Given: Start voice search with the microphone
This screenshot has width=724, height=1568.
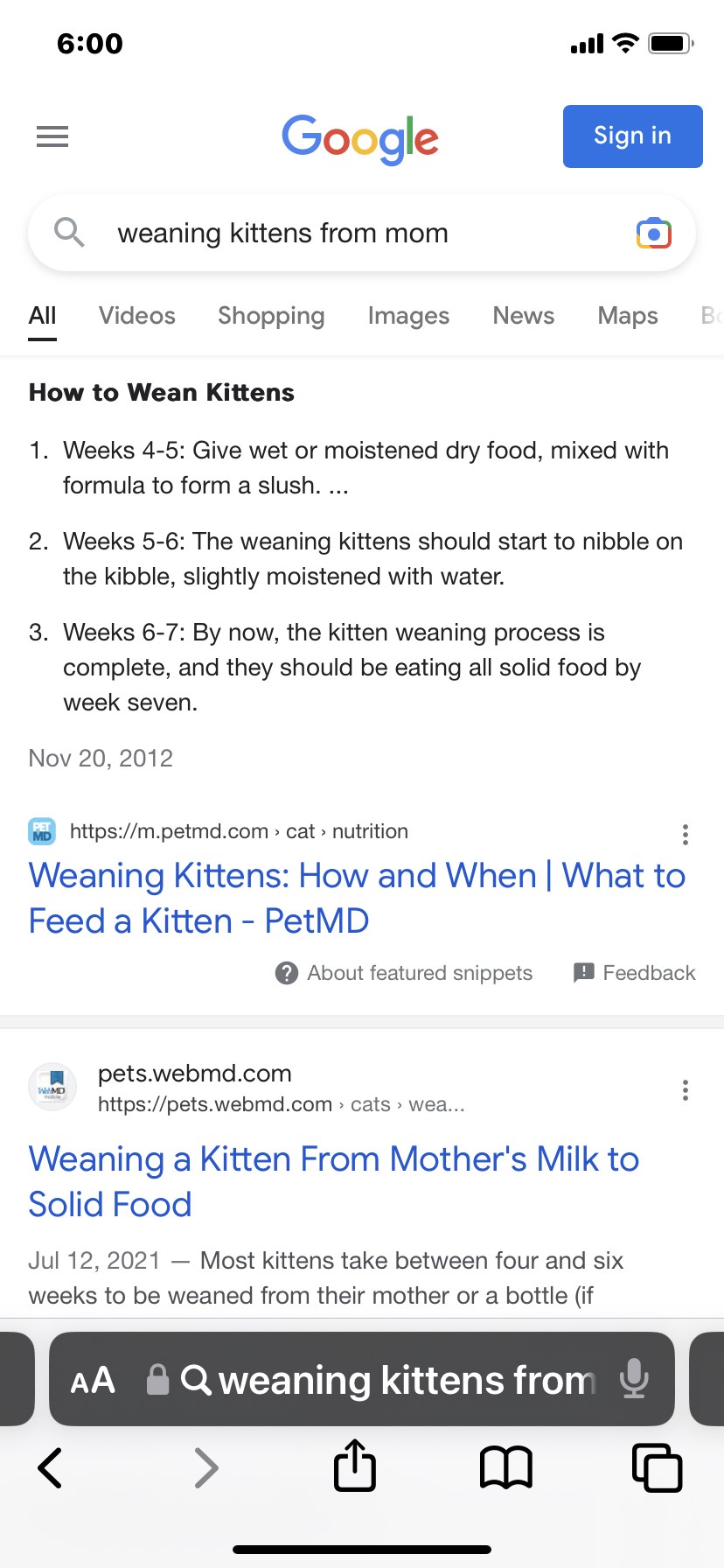Looking at the screenshot, I should point(634,1379).
